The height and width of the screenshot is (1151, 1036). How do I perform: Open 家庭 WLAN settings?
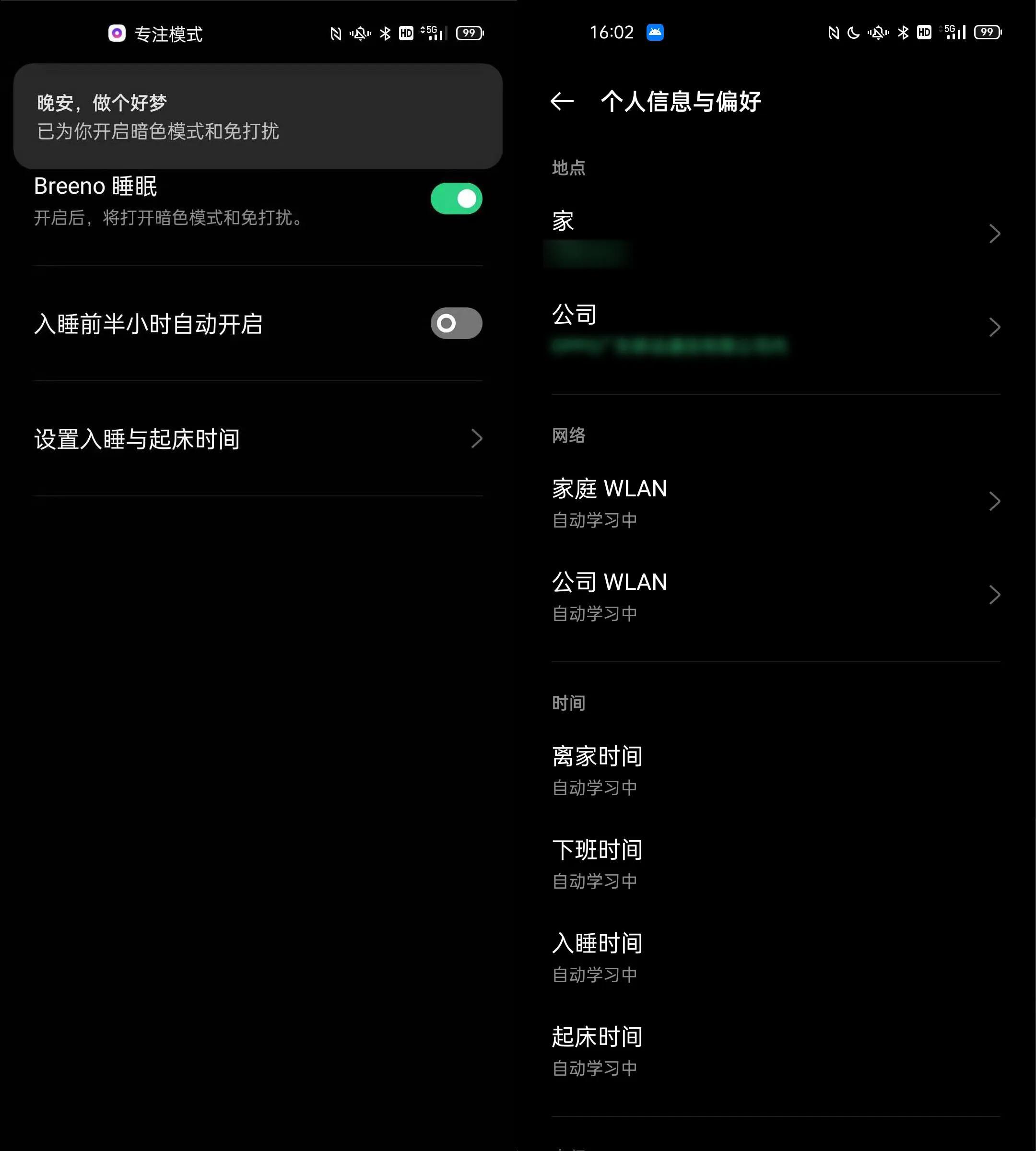(775, 502)
